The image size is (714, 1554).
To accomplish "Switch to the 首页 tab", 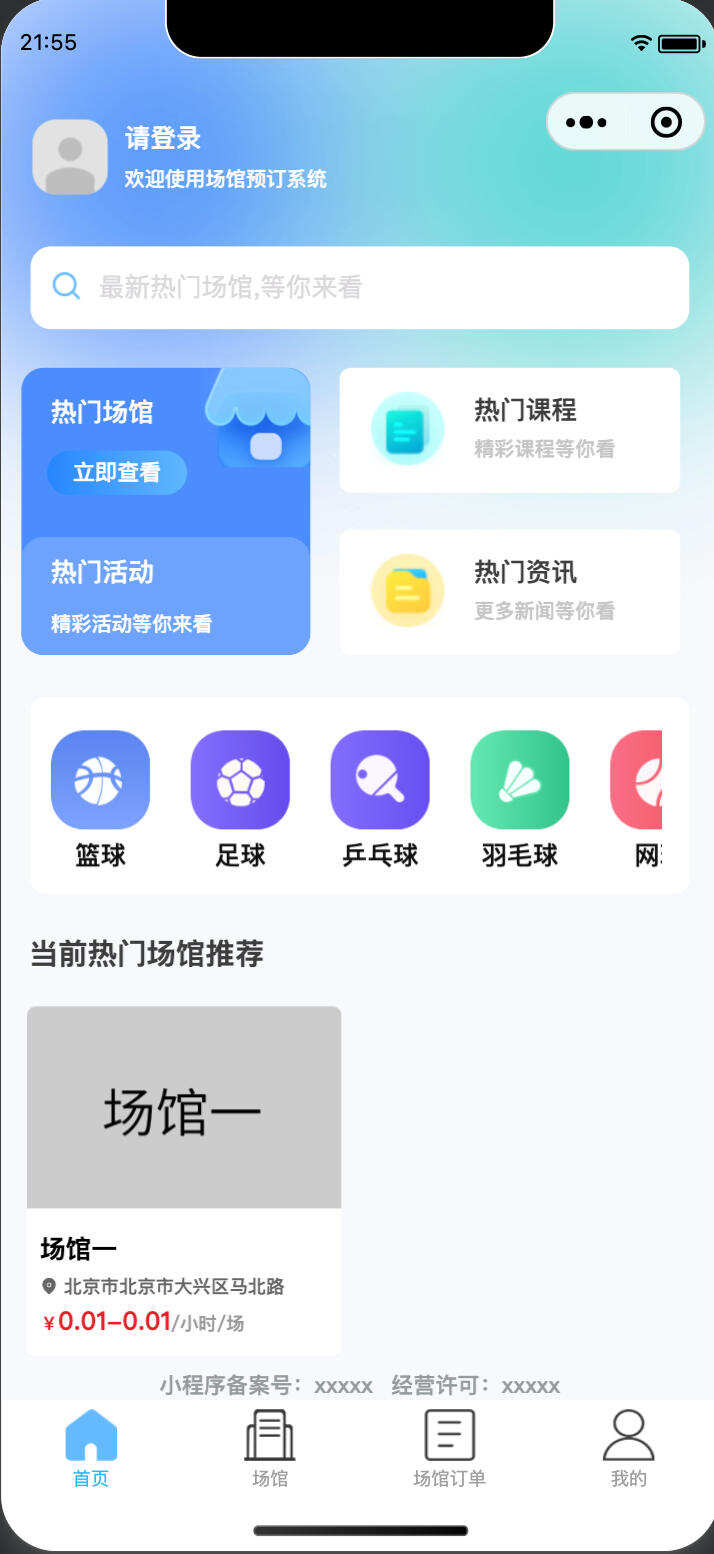I will (91, 1448).
